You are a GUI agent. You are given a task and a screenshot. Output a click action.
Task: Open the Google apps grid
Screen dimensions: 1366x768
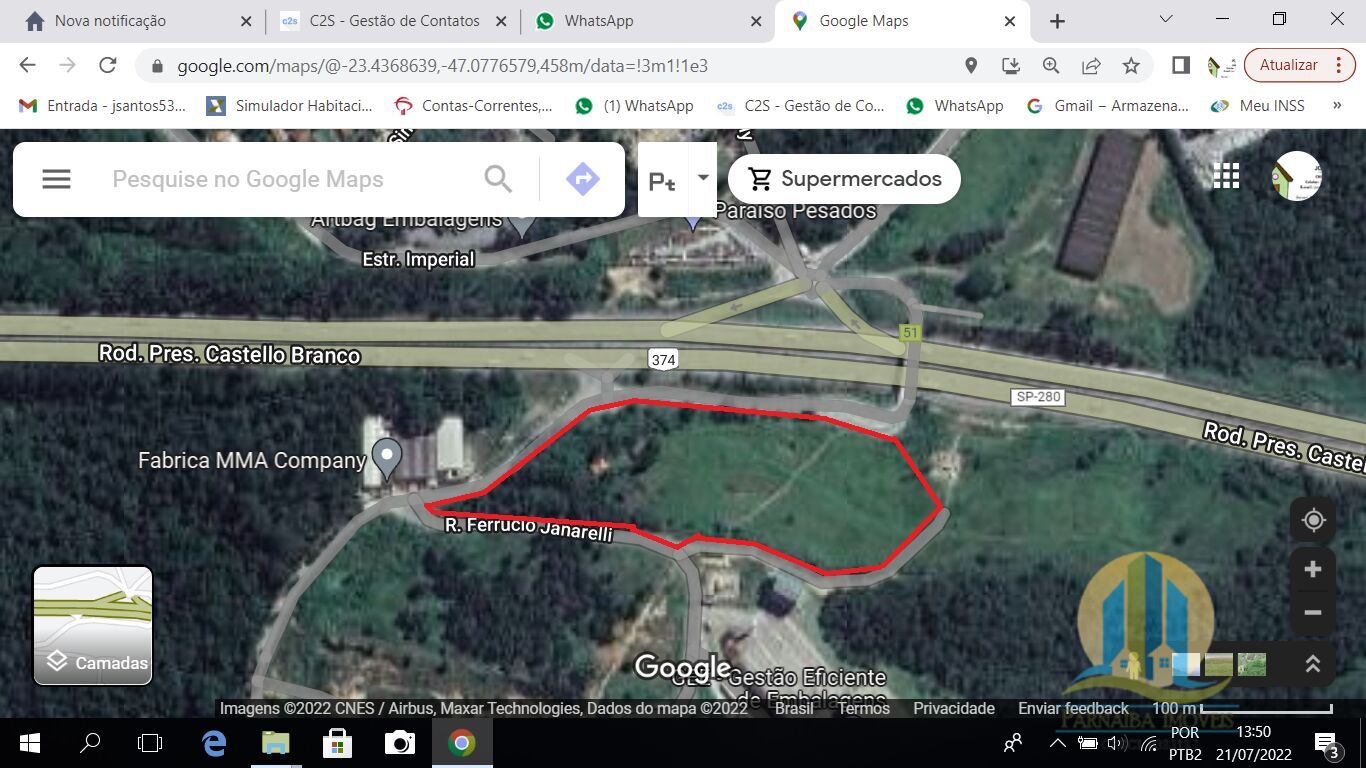tap(1226, 176)
